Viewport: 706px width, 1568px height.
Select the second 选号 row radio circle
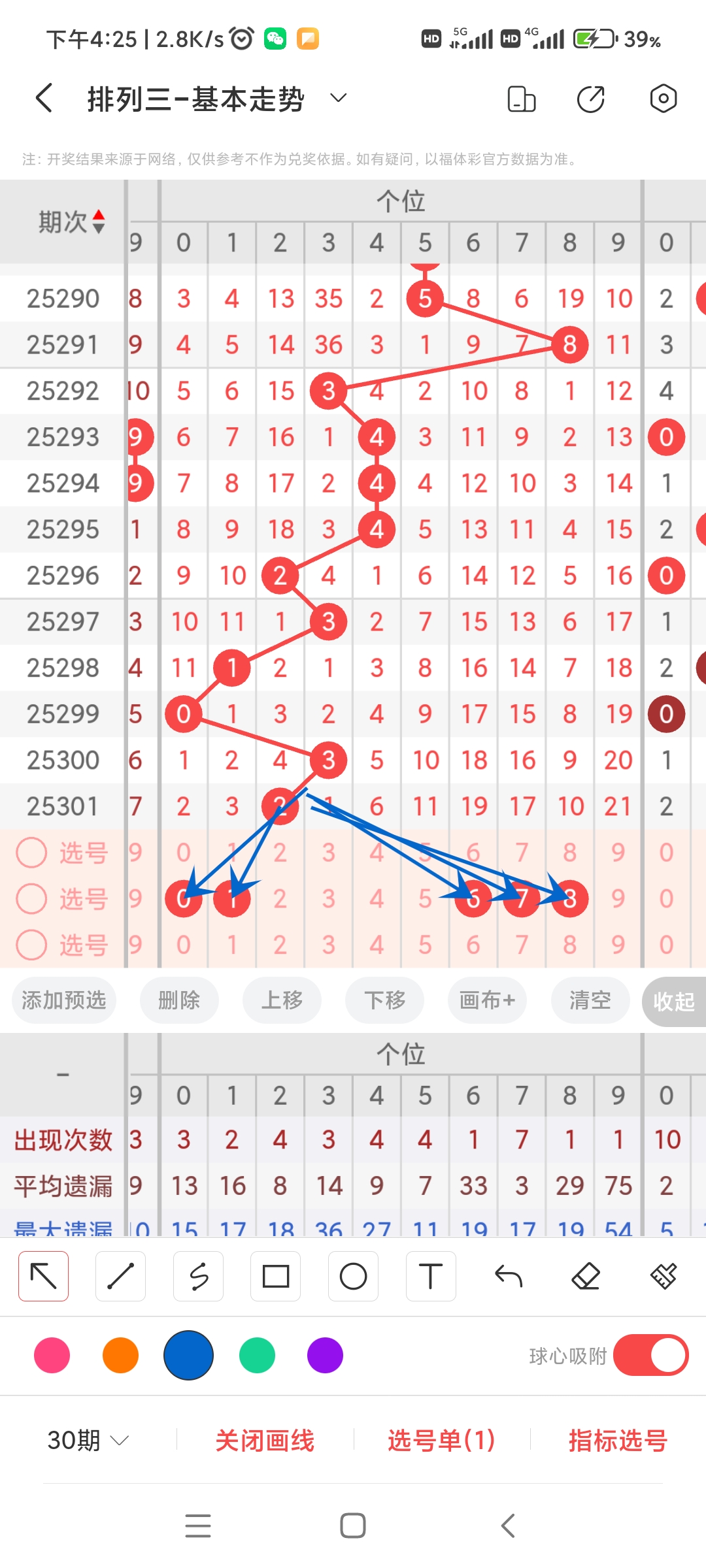point(31,898)
